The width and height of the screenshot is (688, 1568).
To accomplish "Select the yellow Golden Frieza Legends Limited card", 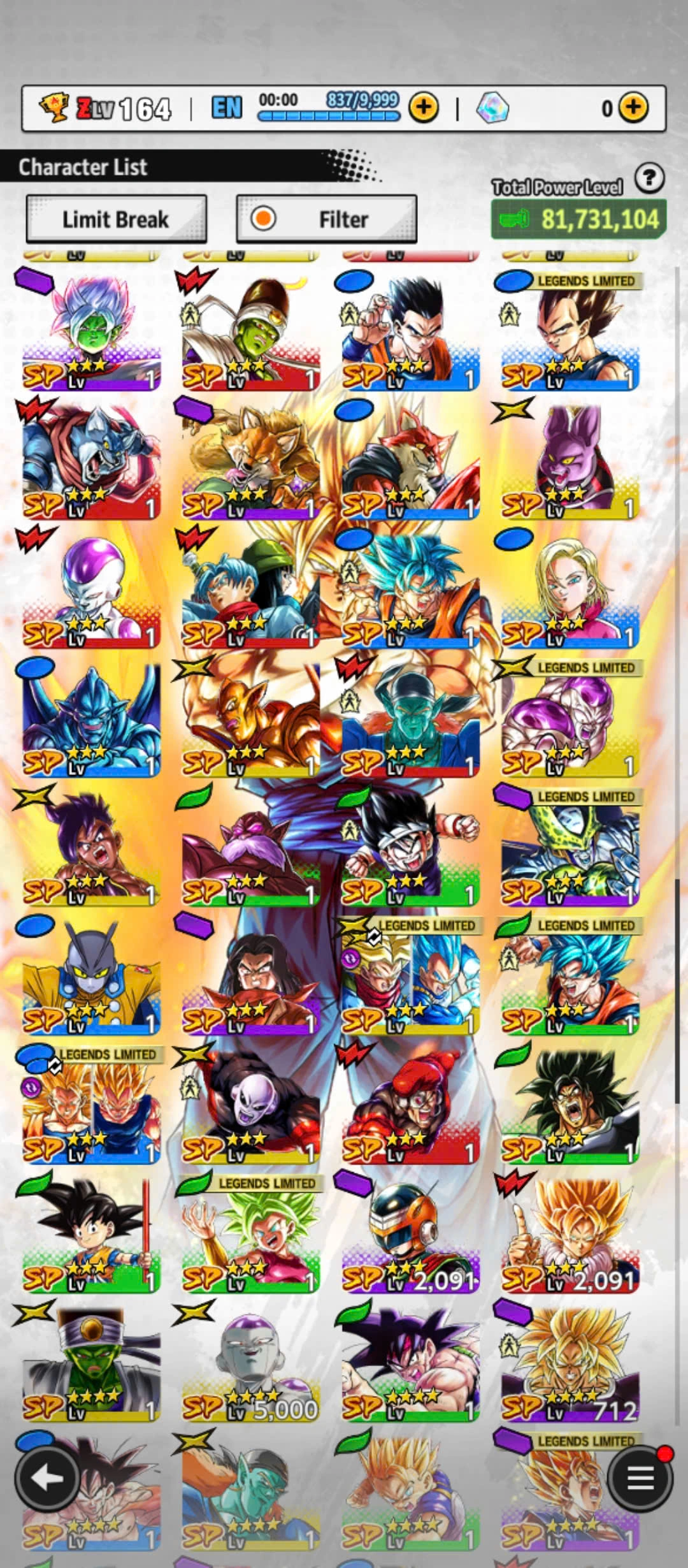I will pyautogui.click(x=570, y=718).
